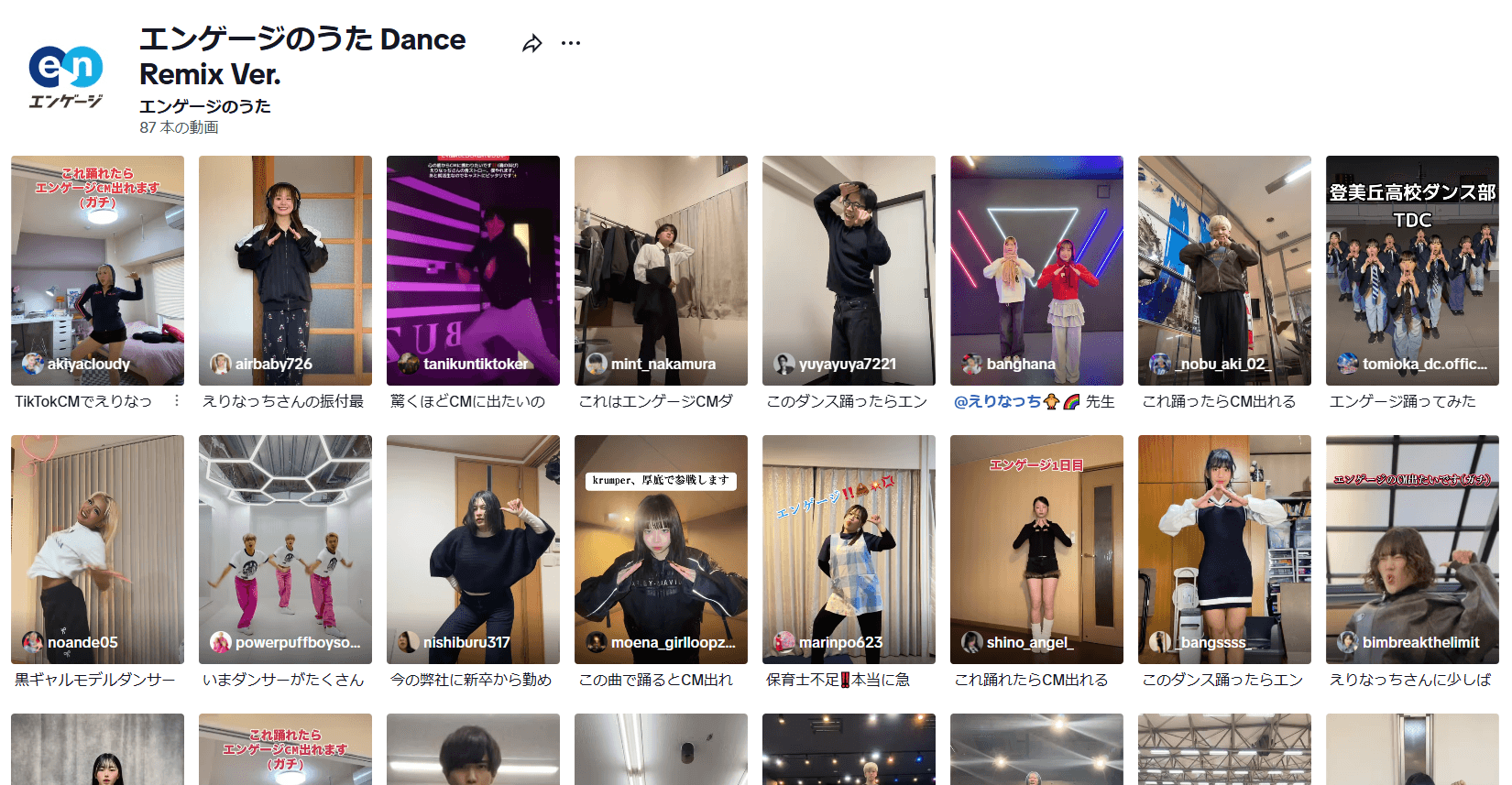Open the akiyacloudy video
The height and width of the screenshot is (785, 1512).
[97, 270]
